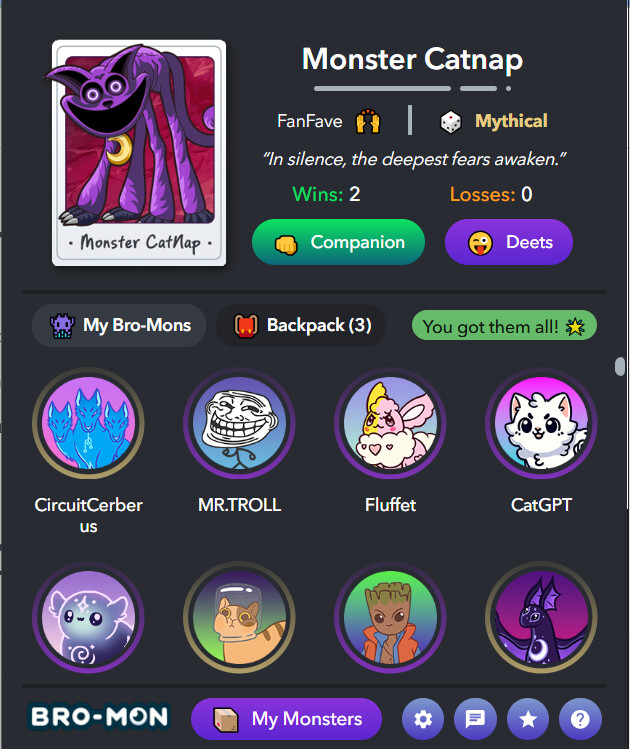Pick the CatGPT monster
Image resolution: width=630 pixels, height=749 pixels.
541,424
